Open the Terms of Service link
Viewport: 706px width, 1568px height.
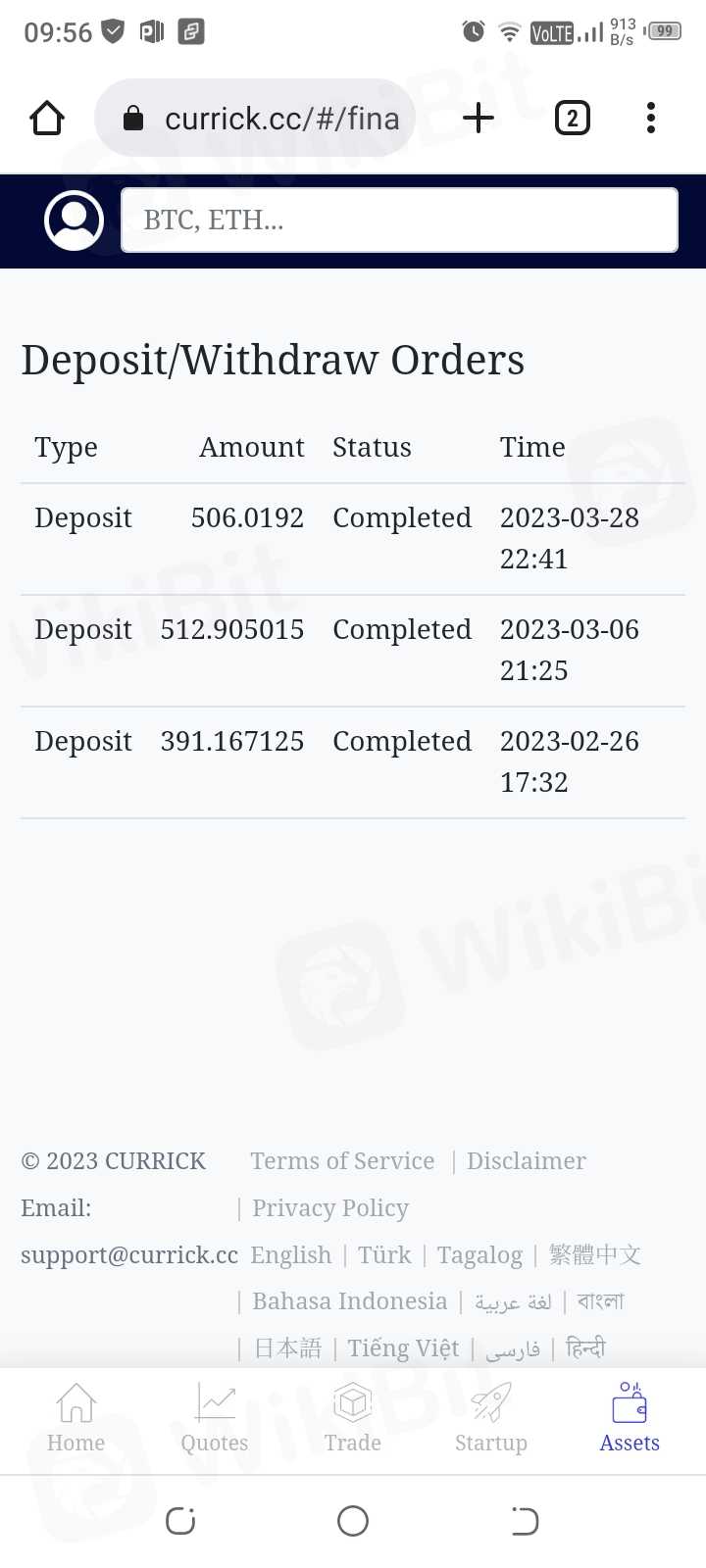pos(342,1161)
